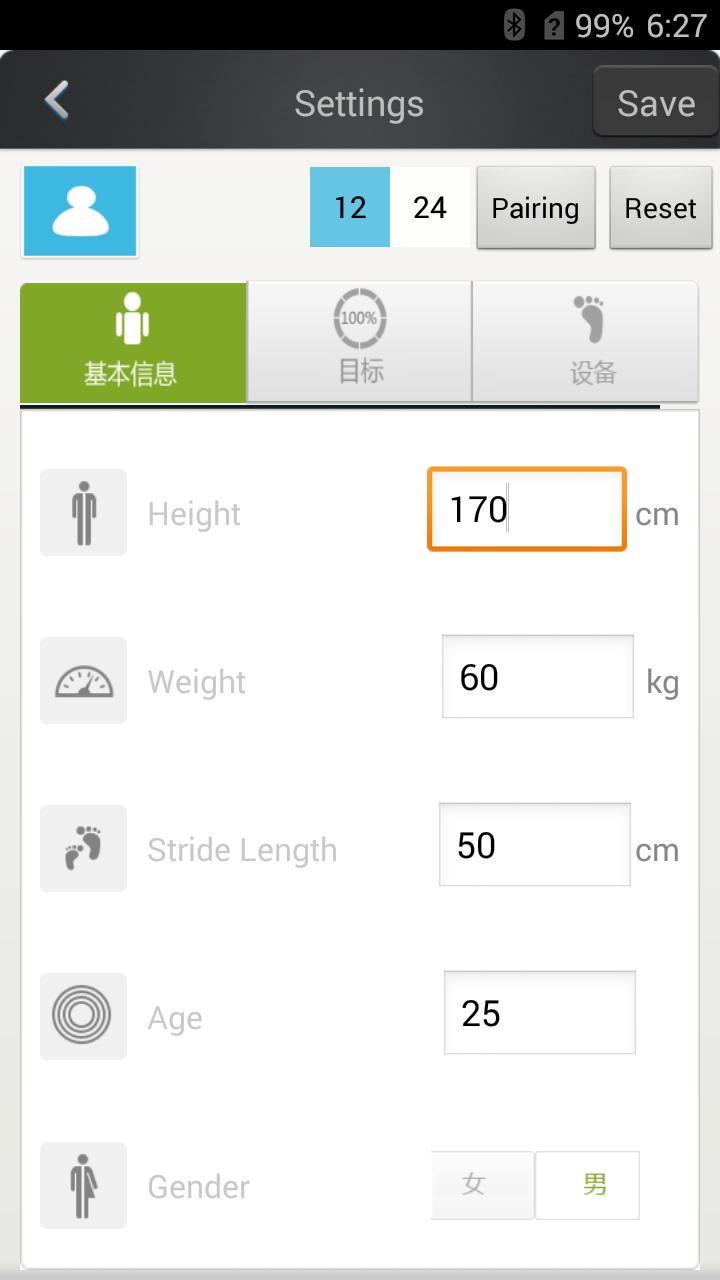The image size is (720, 1280).
Task: Tap the blue profile avatar icon
Action: click(x=79, y=210)
